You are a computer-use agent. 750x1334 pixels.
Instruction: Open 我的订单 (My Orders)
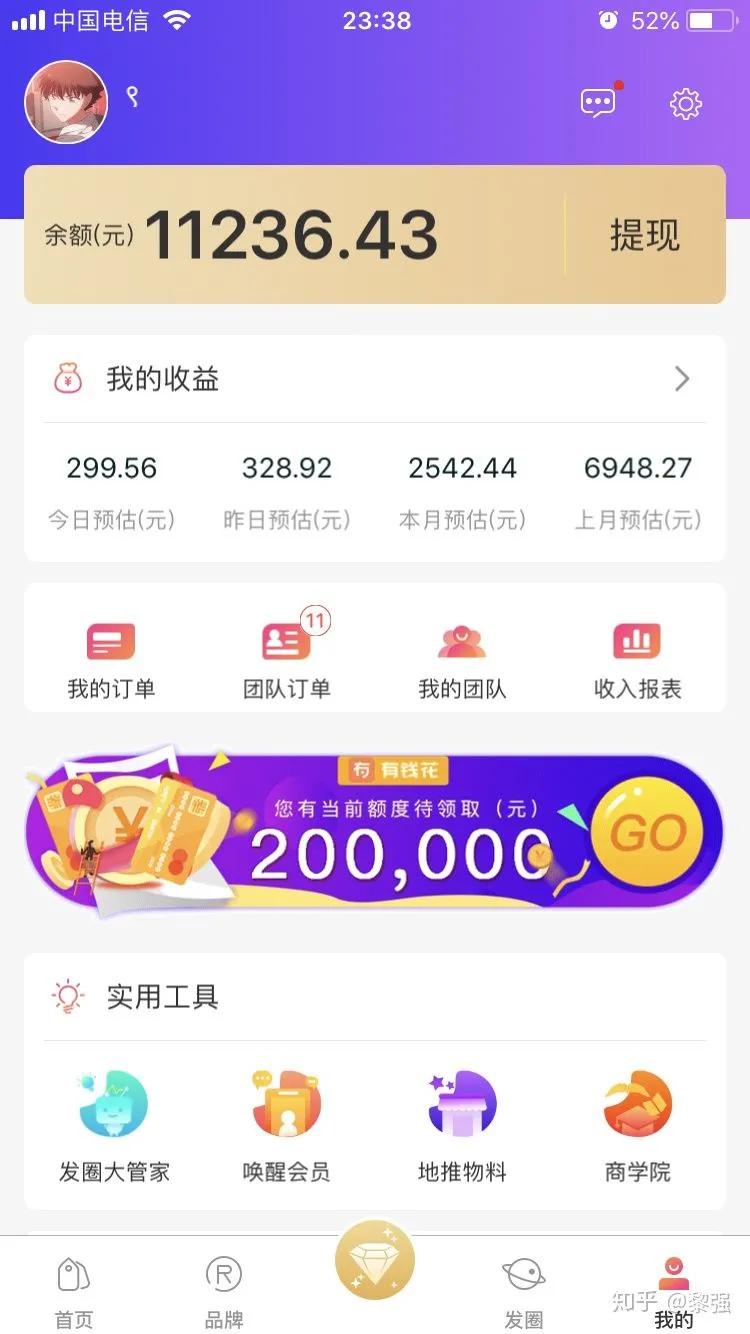(110, 655)
